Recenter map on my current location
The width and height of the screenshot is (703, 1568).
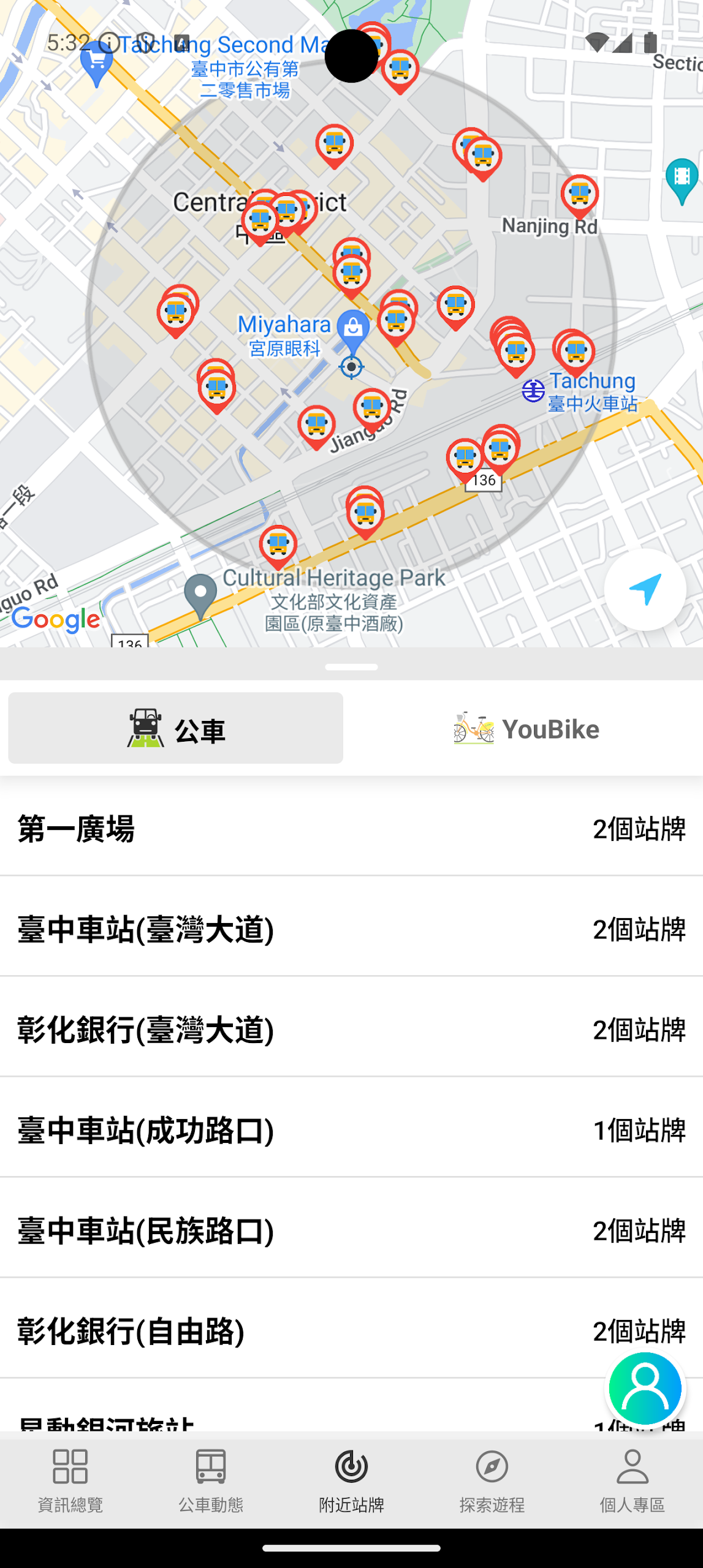click(x=645, y=590)
